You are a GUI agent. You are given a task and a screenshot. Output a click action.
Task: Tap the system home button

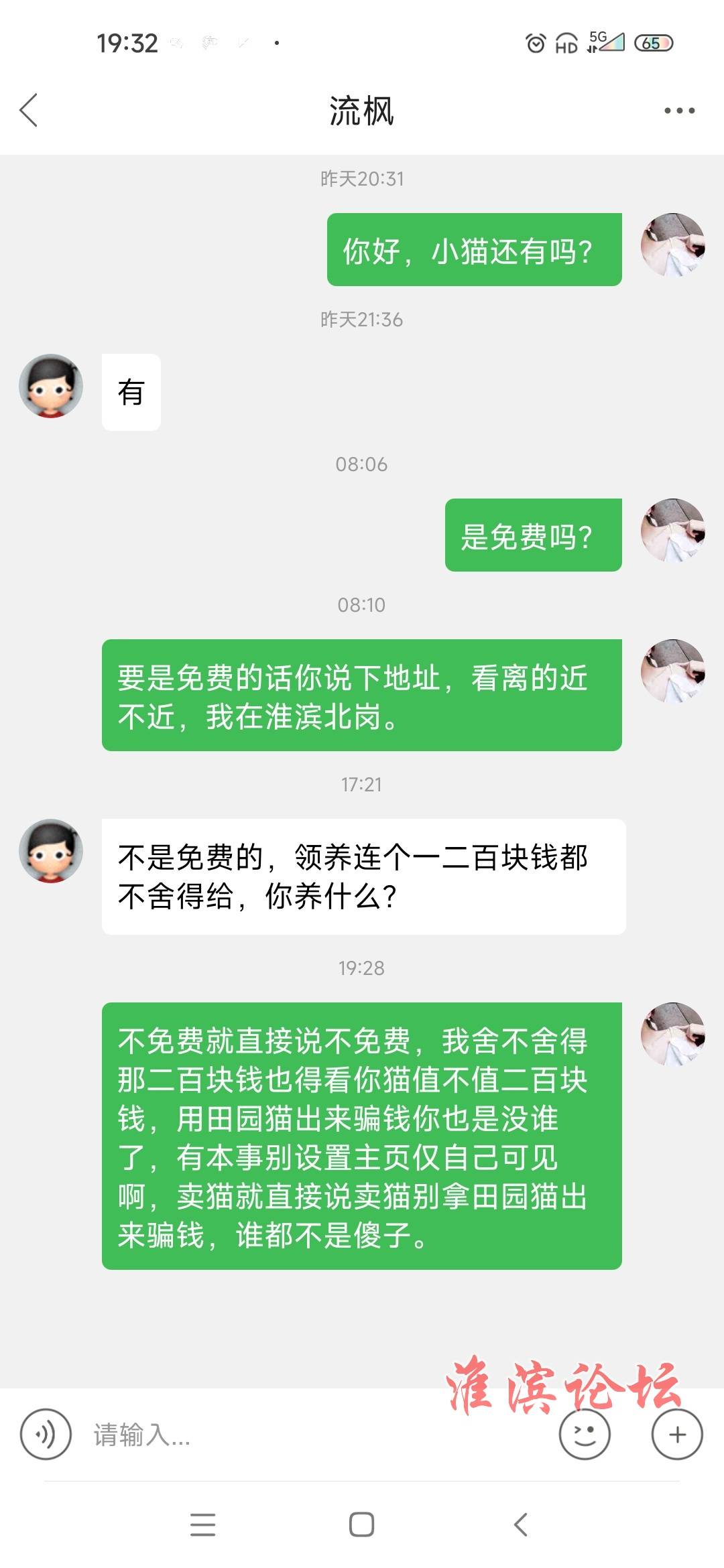pos(361,1524)
